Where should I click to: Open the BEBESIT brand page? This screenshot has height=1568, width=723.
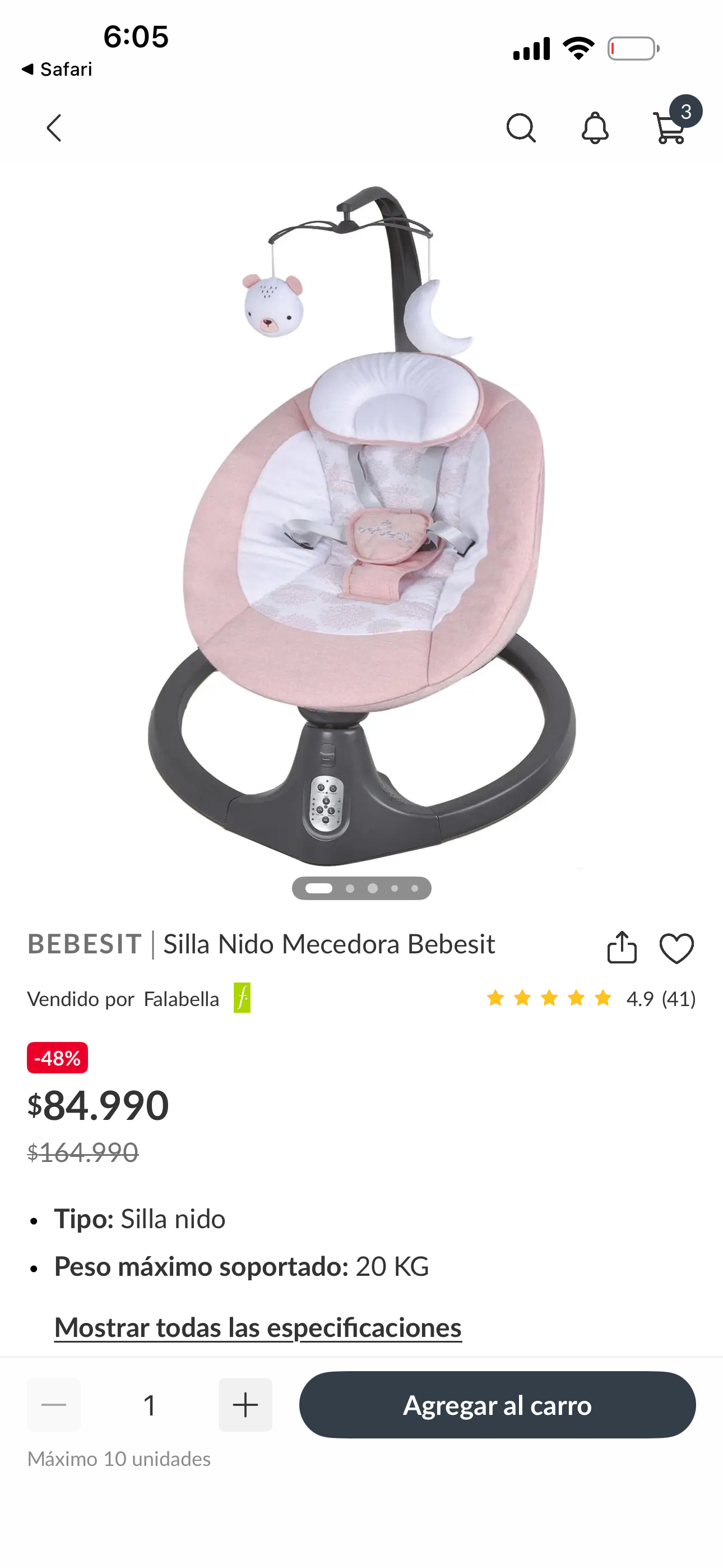tap(85, 944)
